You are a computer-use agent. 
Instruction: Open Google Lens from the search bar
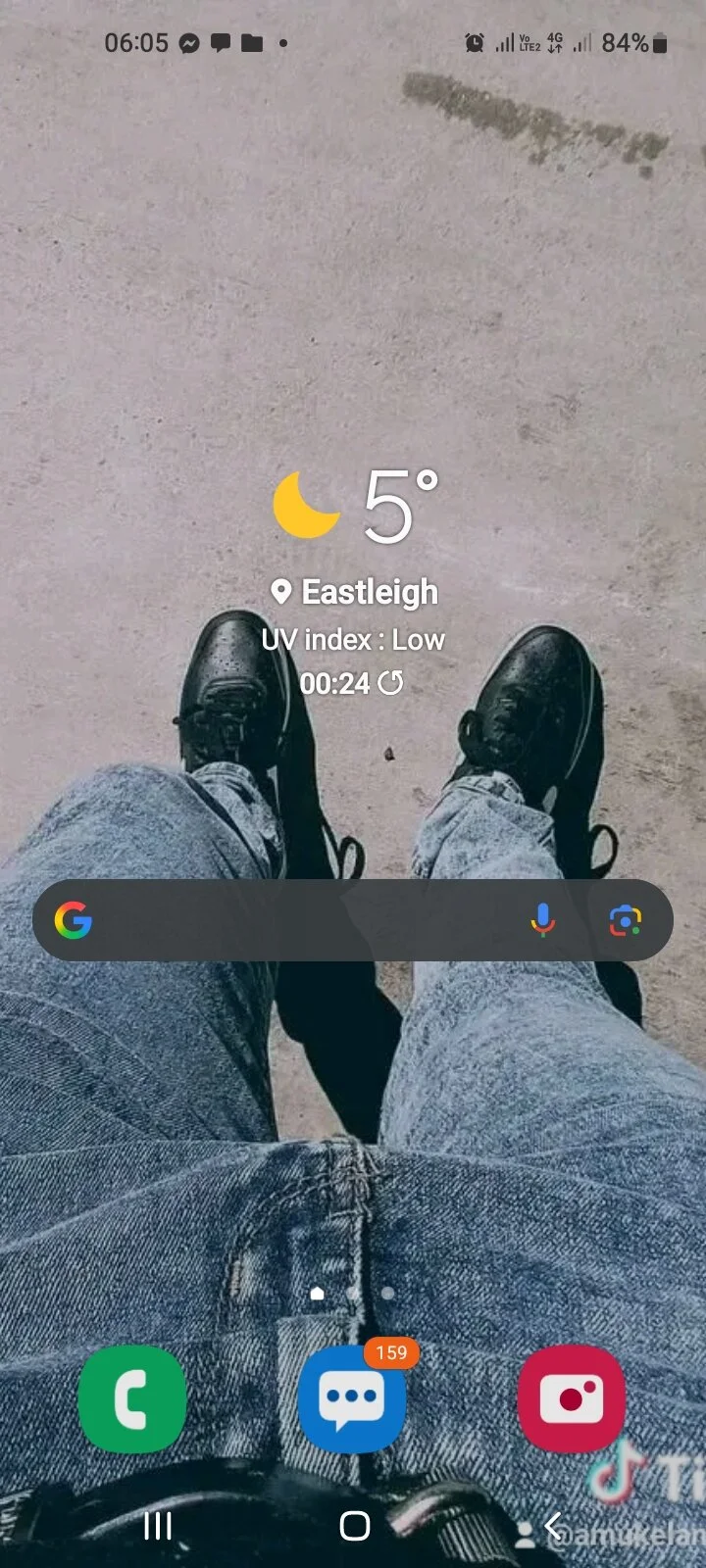(625, 920)
